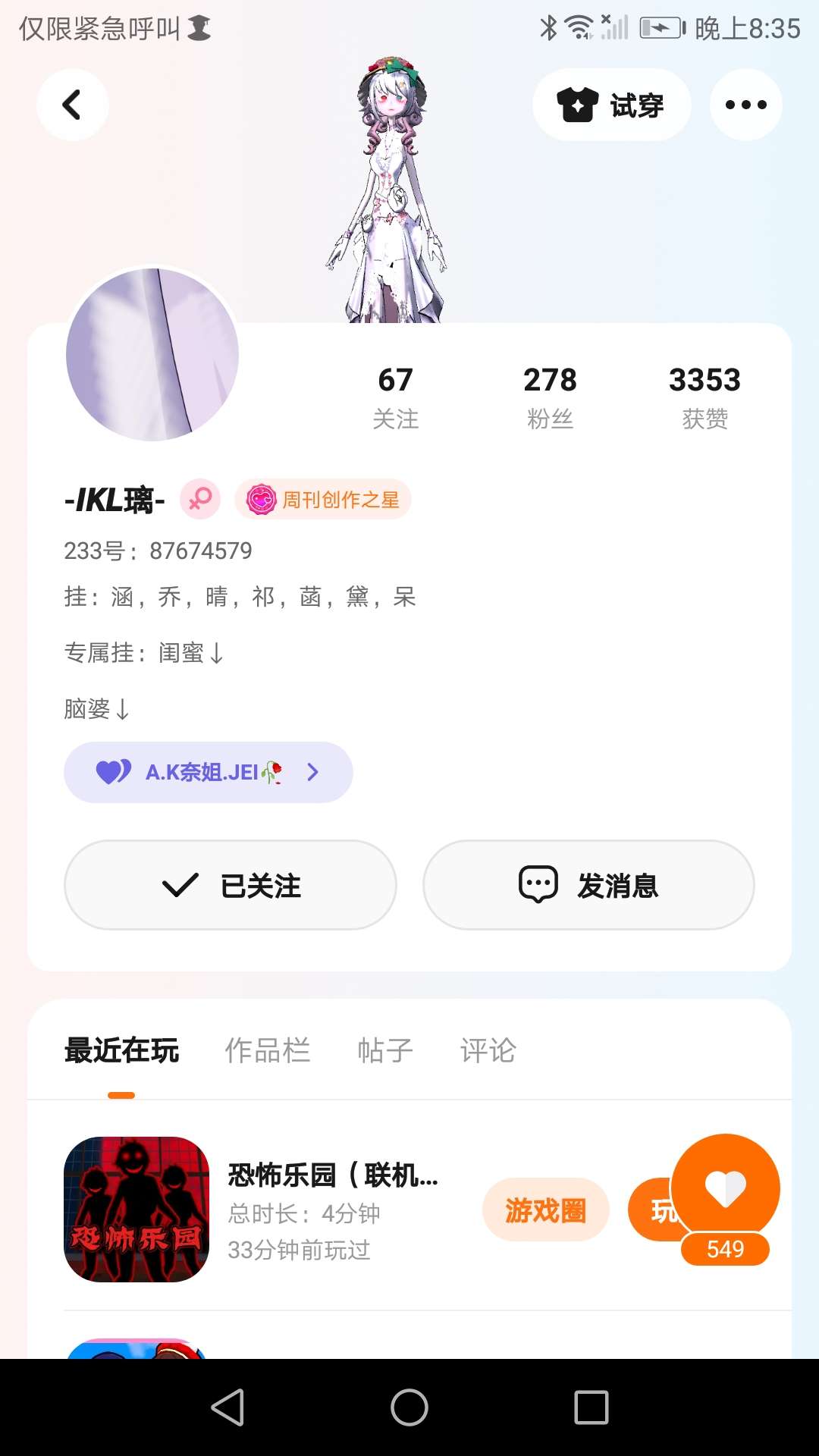The height and width of the screenshot is (1456, 819).
Task: Tap 已关注 to unfollow this user
Action: tap(231, 885)
